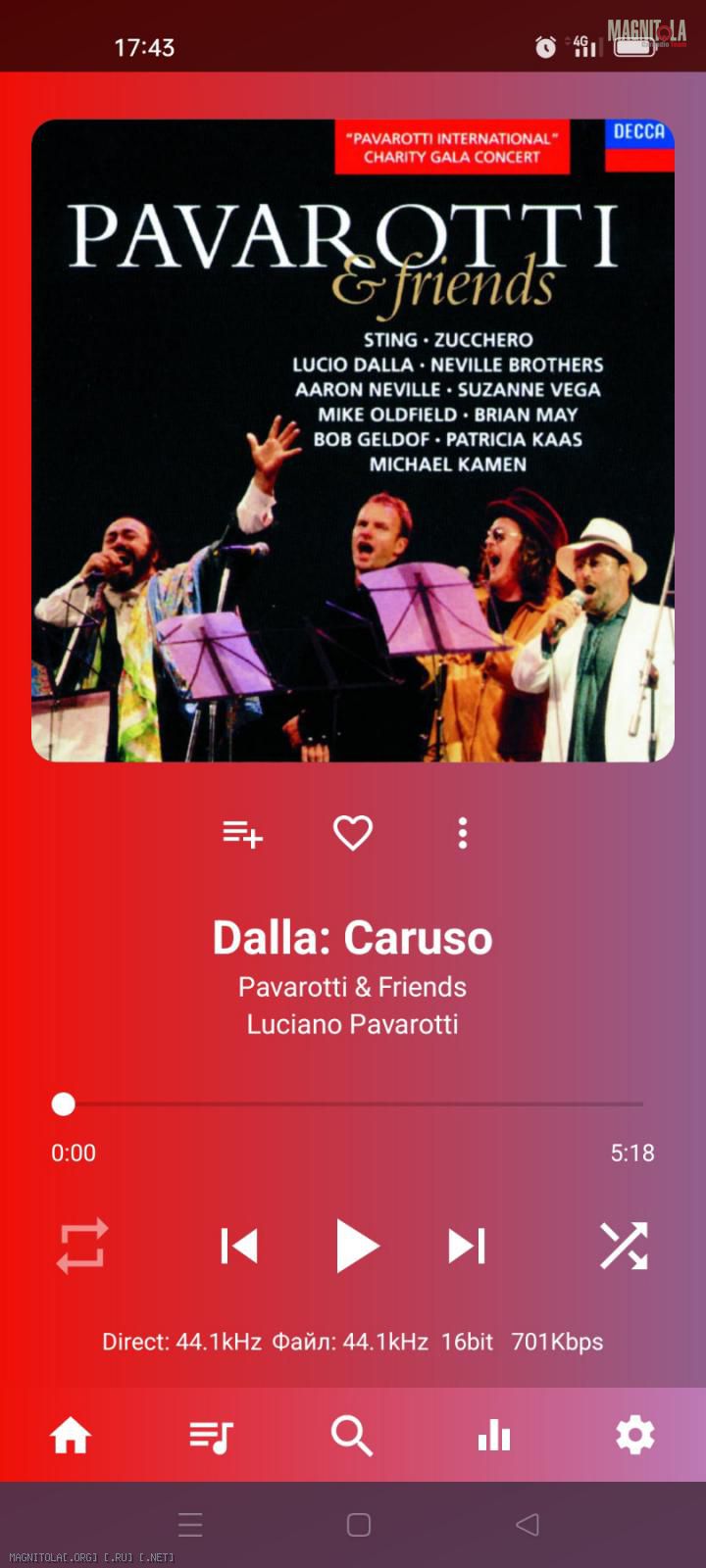This screenshot has height=1568, width=706.
Task: Add Dalla: Caruso to a playlist
Action: coord(242,834)
